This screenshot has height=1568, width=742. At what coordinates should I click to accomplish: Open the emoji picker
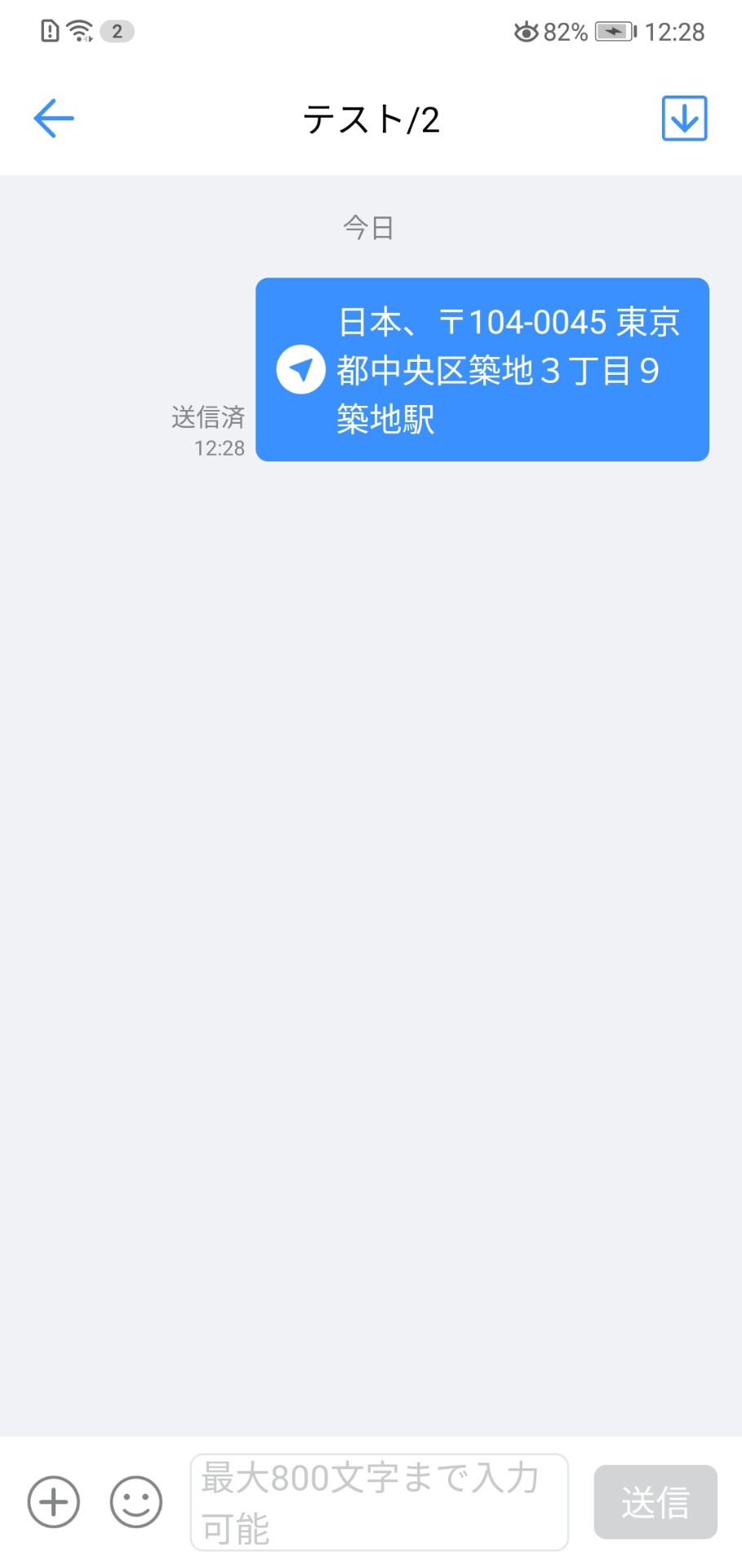136,1501
